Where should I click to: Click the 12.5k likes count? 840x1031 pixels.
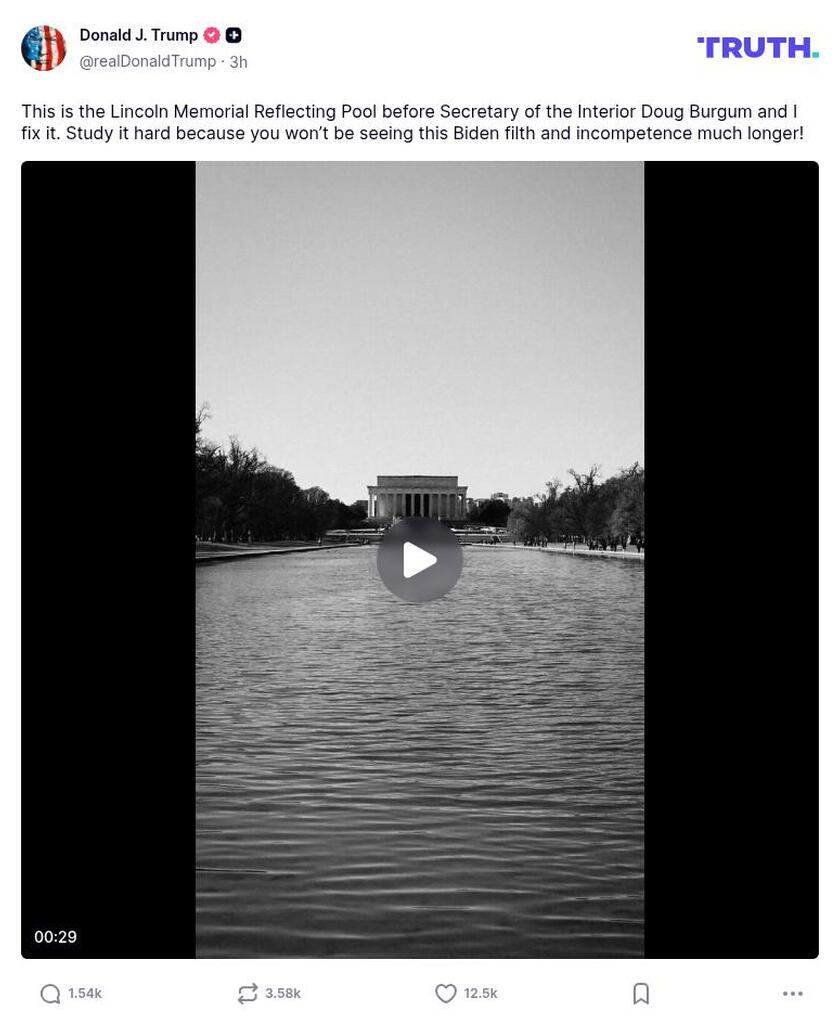[479, 993]
